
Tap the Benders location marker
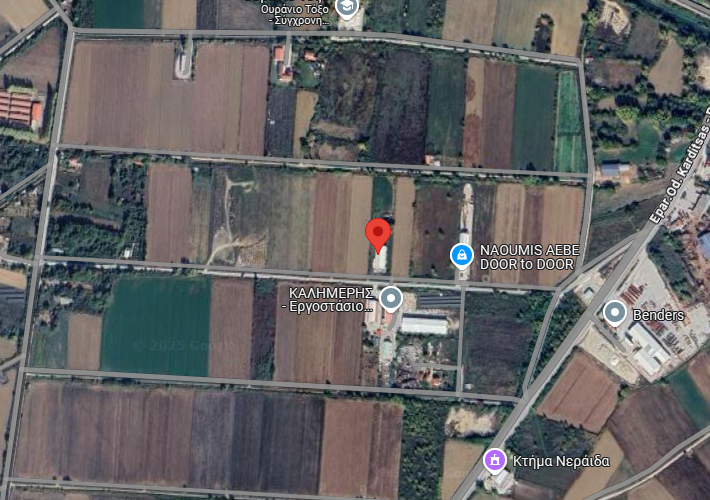pyautogui.click(x=615, y=314)
